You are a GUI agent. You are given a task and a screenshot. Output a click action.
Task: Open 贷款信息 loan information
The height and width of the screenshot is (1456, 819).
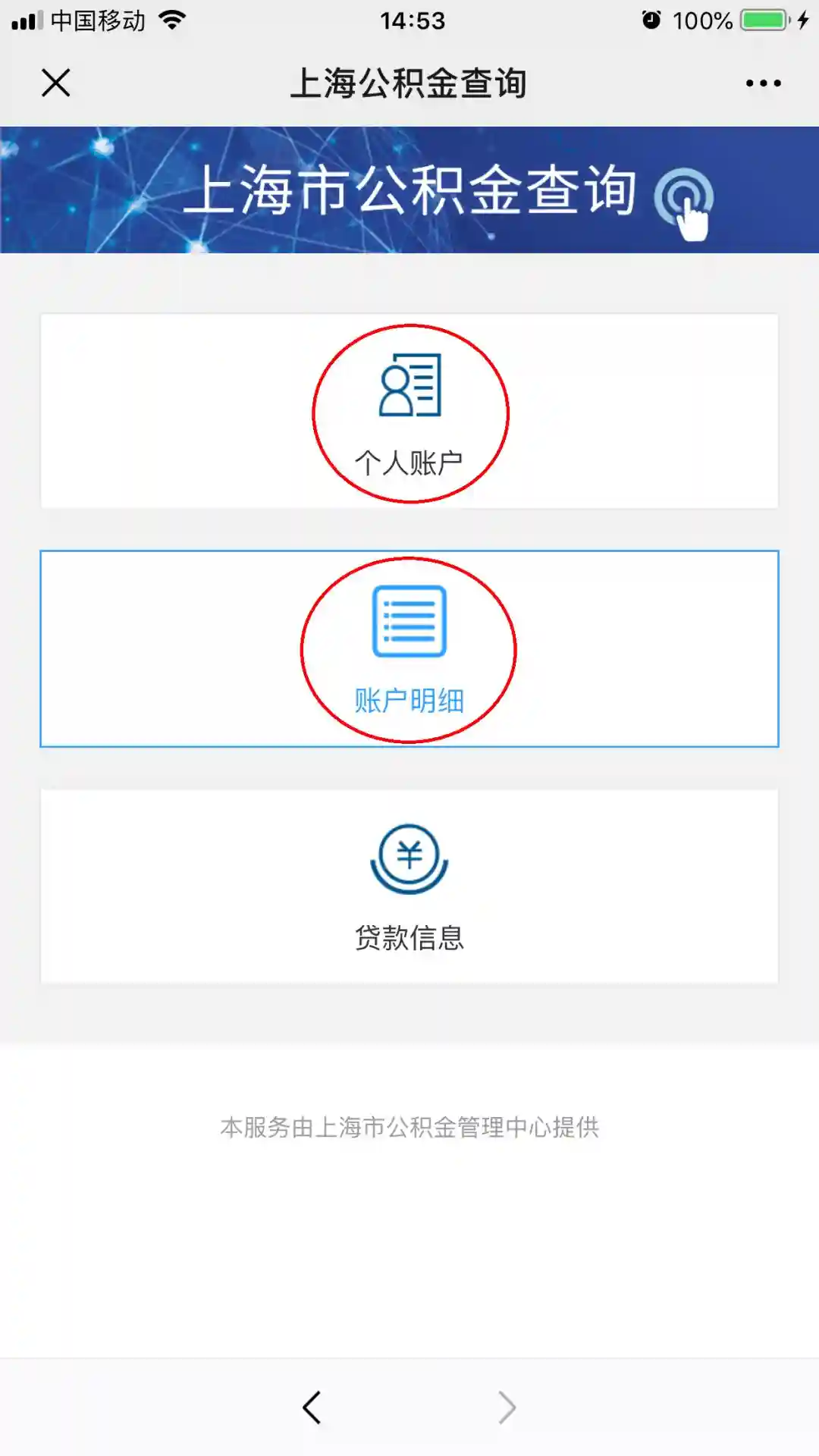(x=409, y=886)
